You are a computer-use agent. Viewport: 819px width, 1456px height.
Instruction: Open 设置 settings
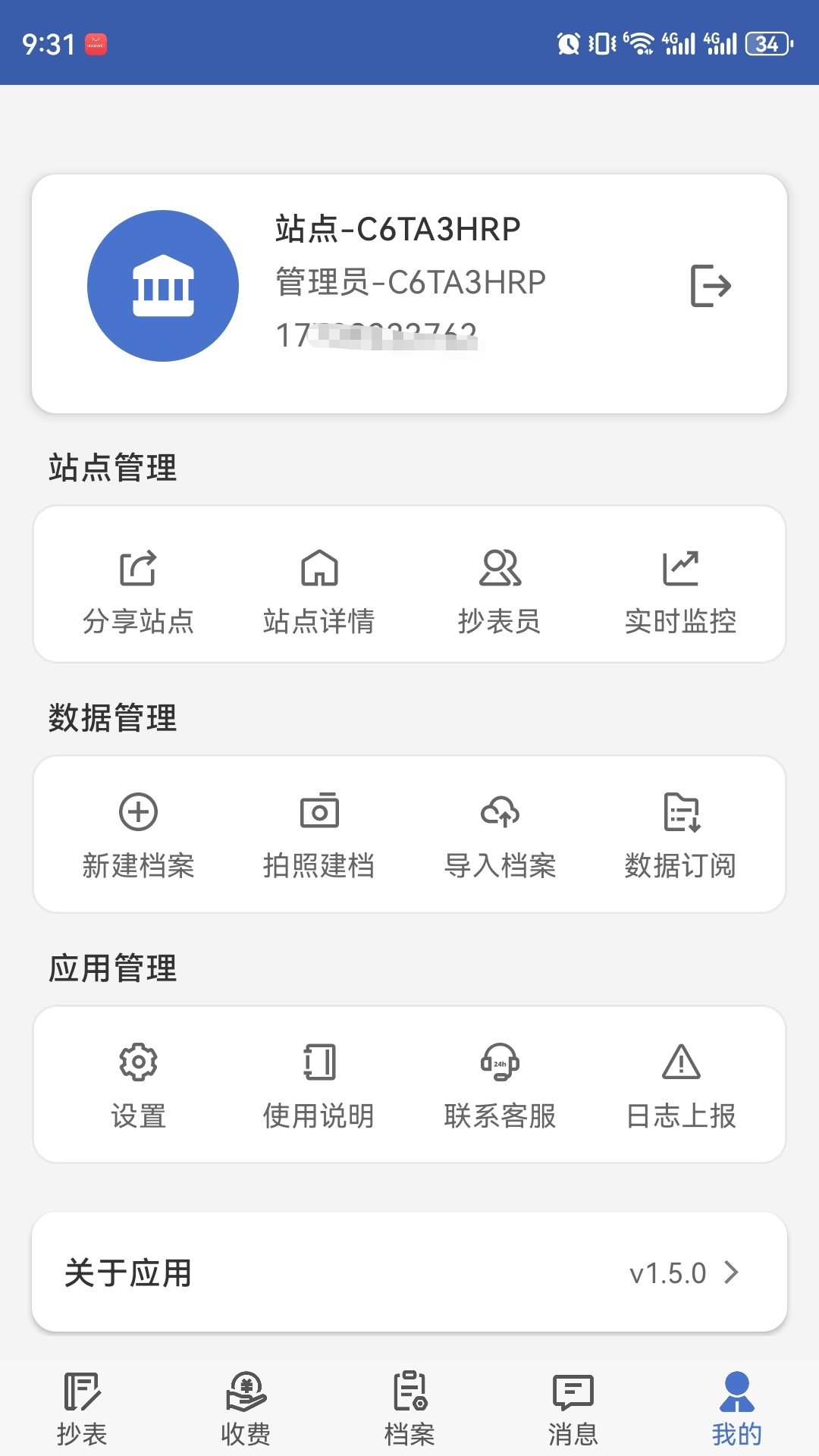tap(138, 1063)
